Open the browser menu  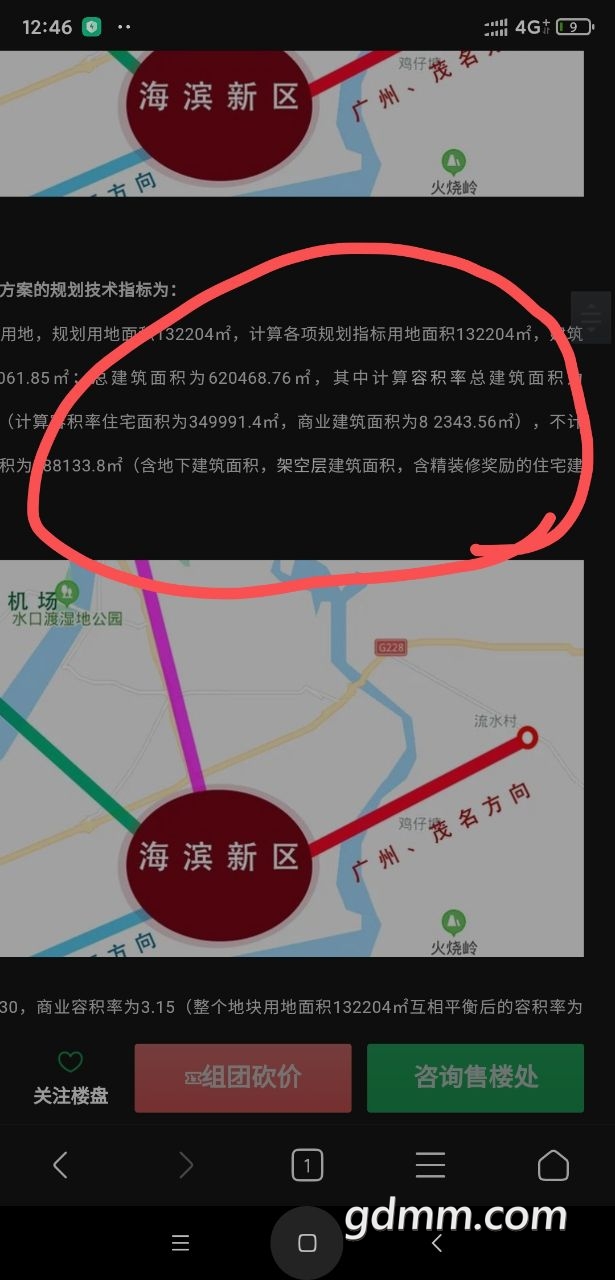[430, 1165]
